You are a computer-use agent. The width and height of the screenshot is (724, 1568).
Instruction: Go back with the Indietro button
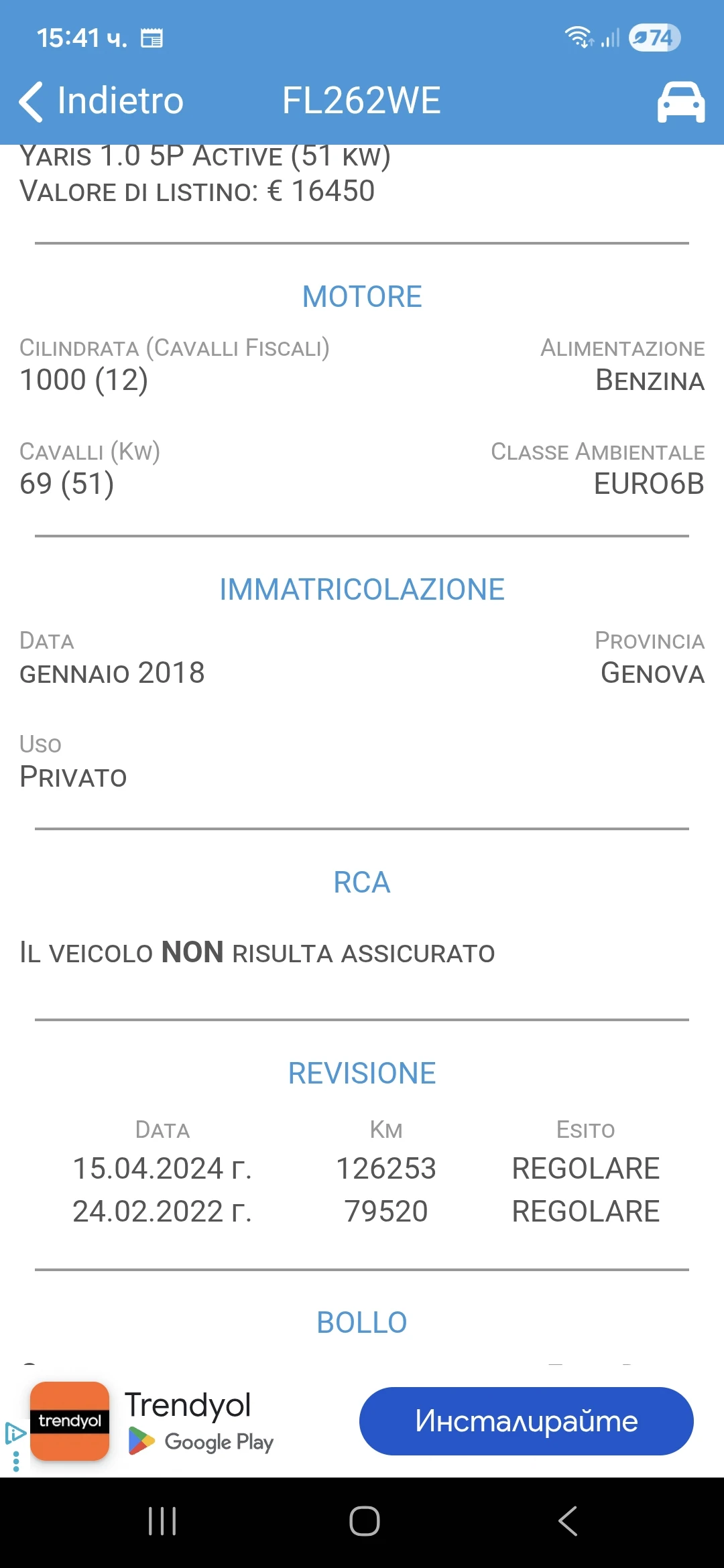pos(101,101)
